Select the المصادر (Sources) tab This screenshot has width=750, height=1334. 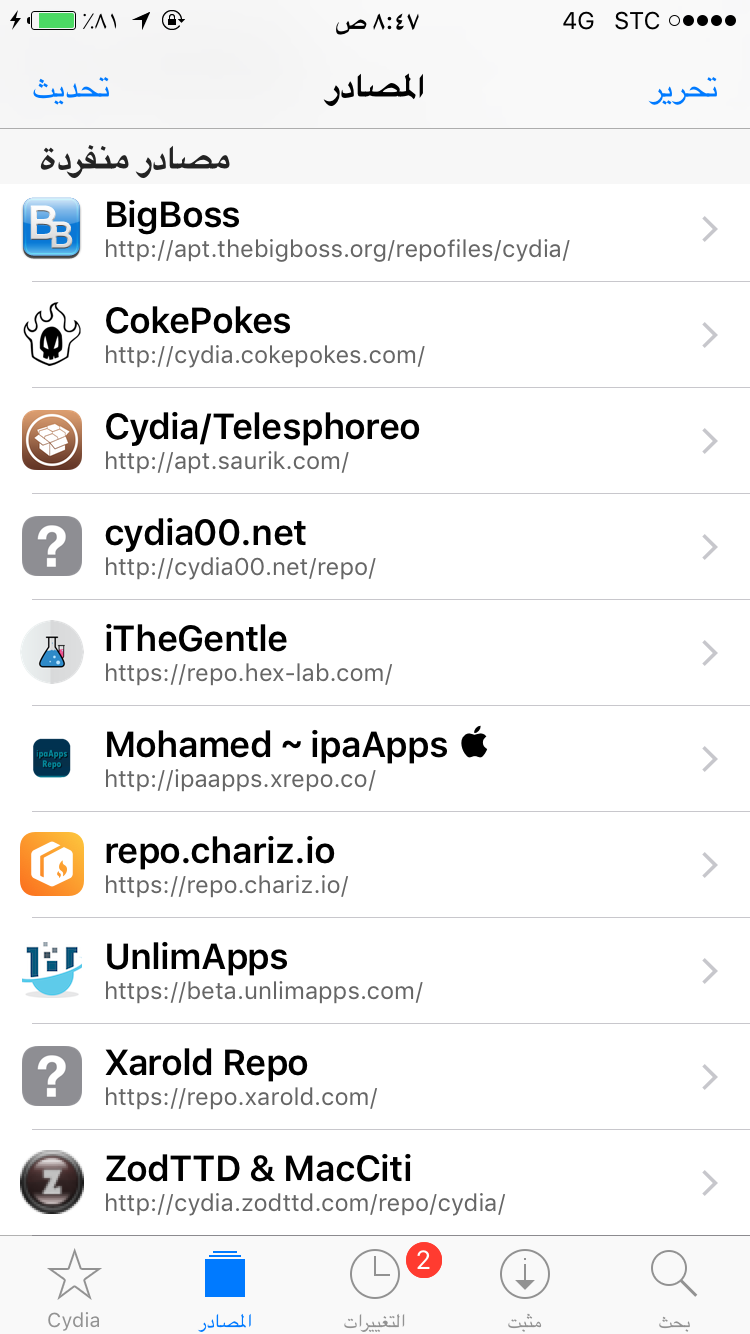[x=225, y=1289]
